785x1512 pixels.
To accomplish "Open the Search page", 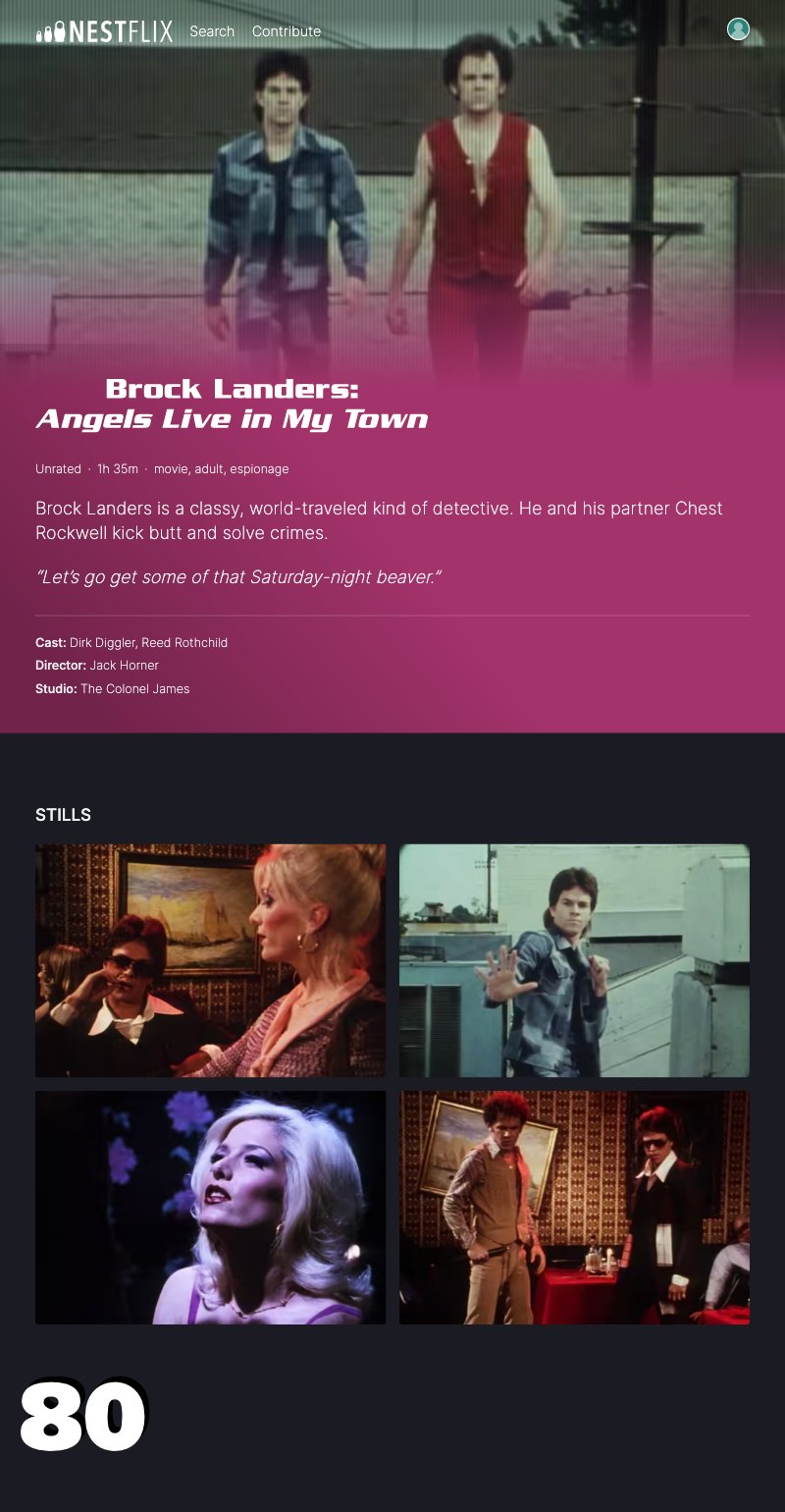I will (212, 31).
